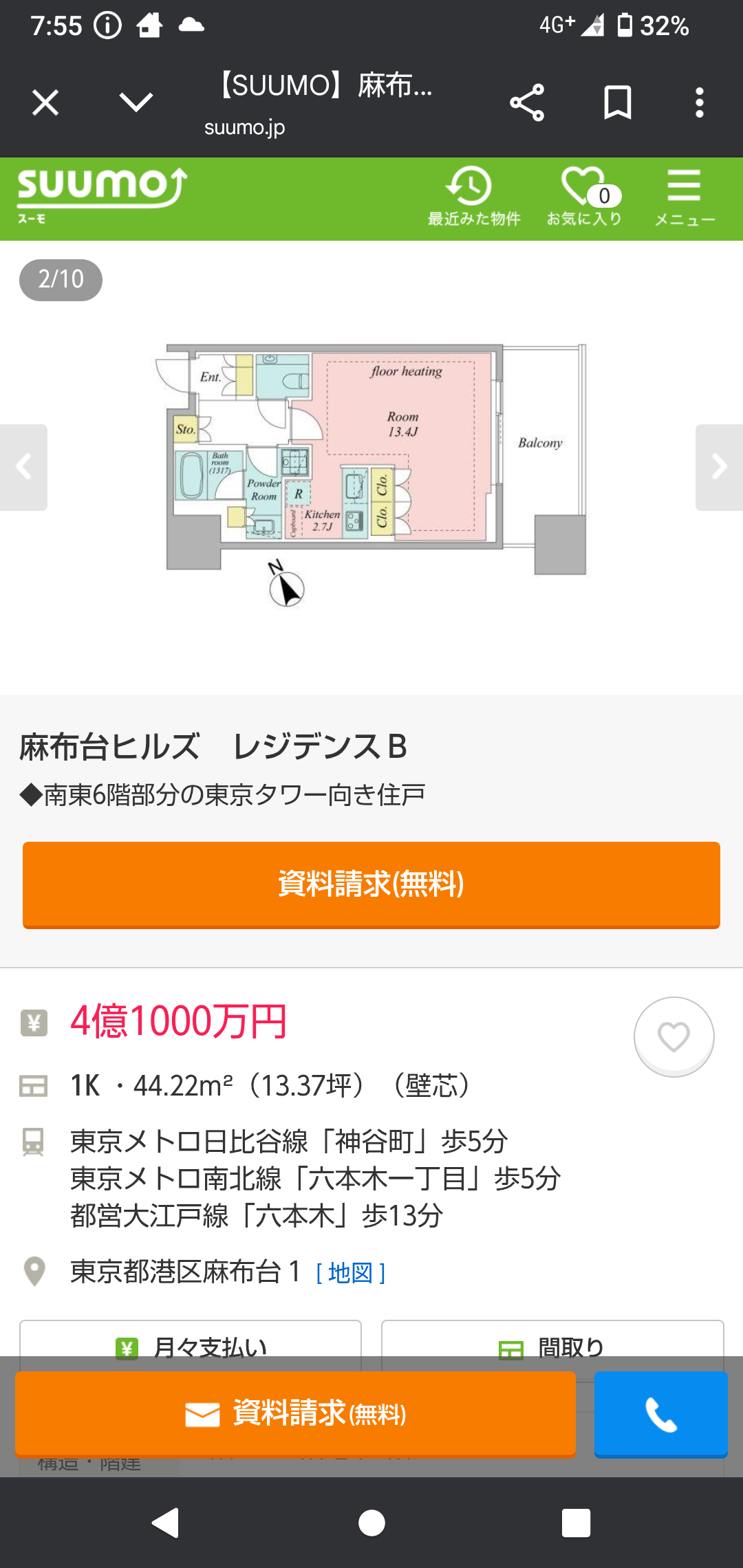Show next property image

click(719, 467)
